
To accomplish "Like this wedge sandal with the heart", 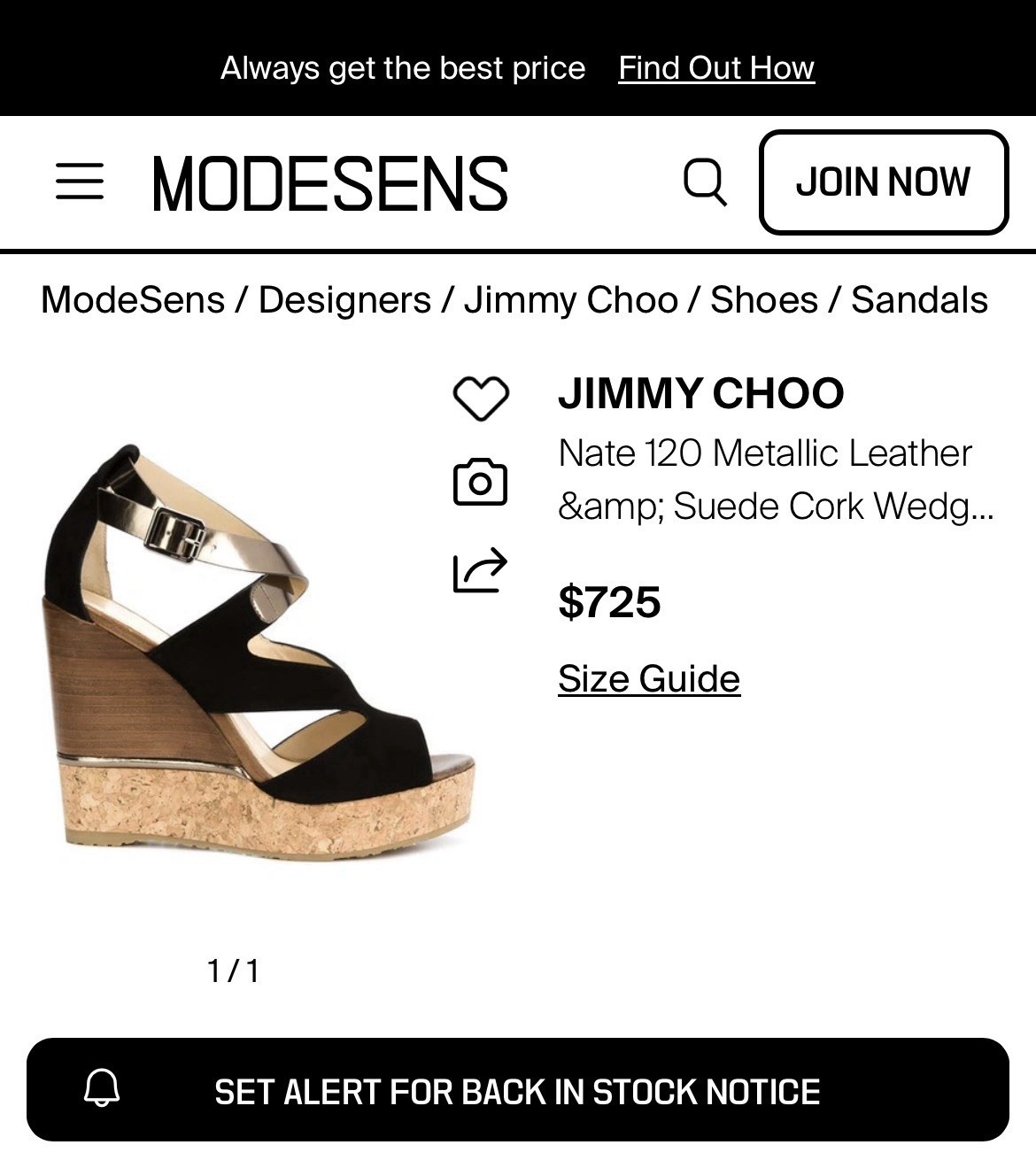I will [481, 398].
